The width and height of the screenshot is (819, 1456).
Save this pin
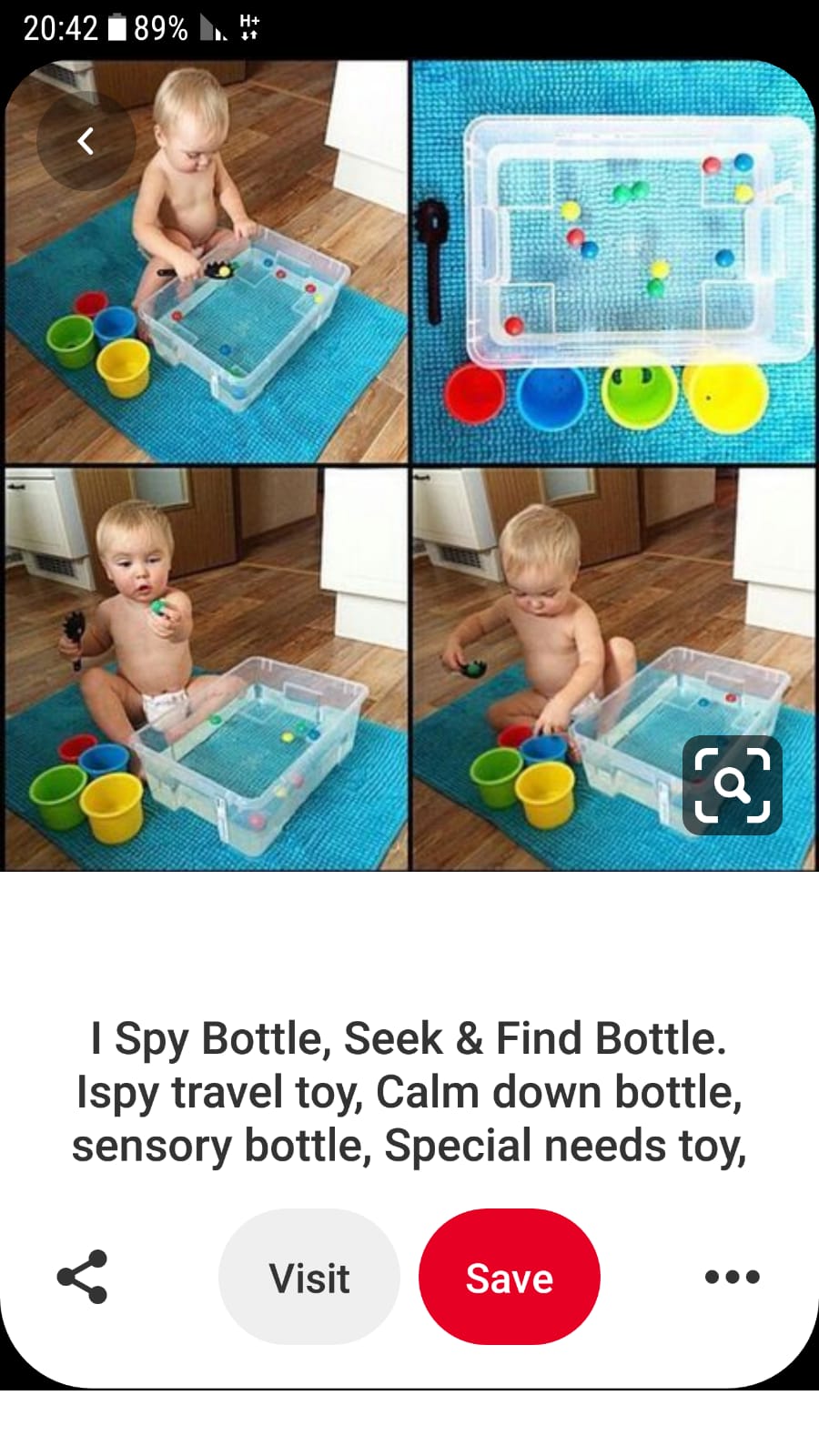510,1277
